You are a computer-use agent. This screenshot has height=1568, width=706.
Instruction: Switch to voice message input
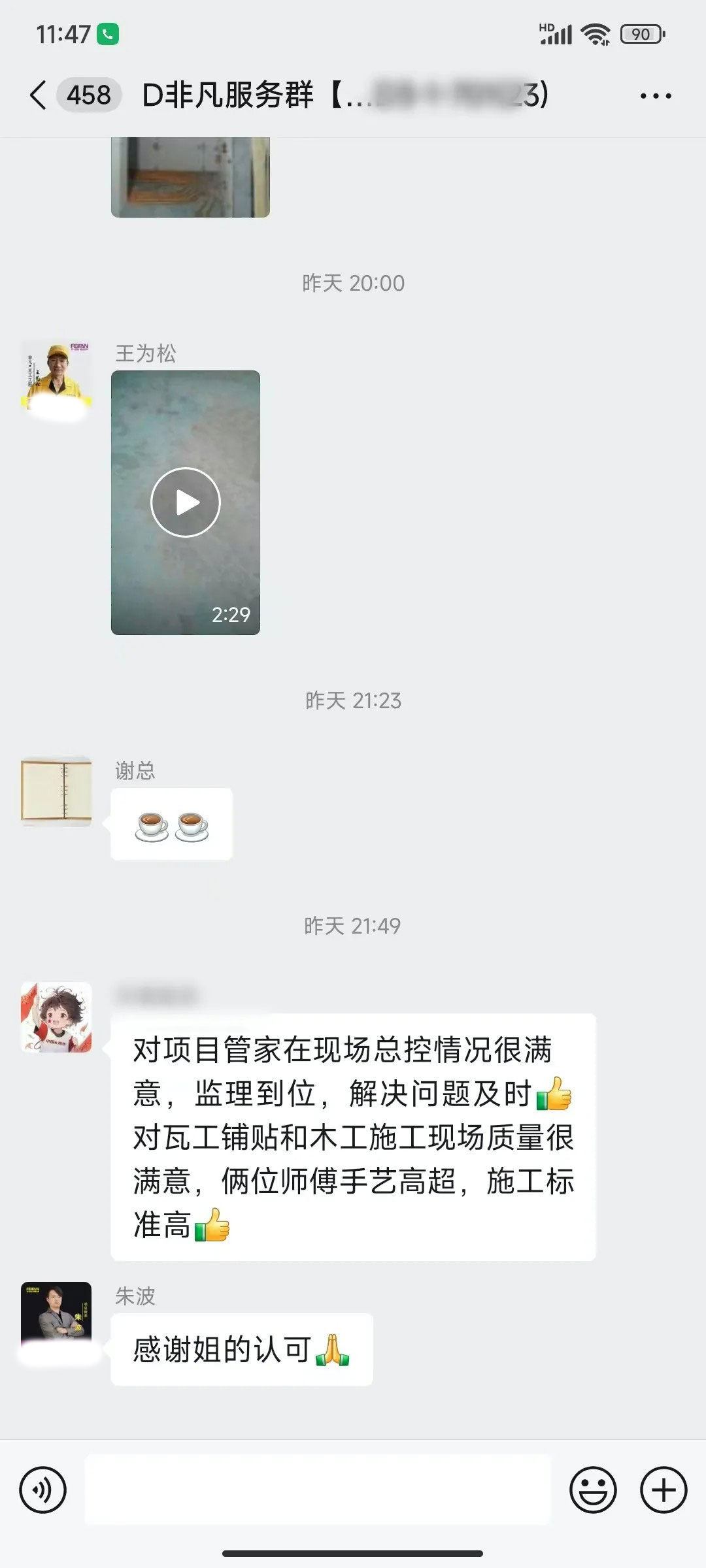pyautogui.click(x=43, y=1490)
